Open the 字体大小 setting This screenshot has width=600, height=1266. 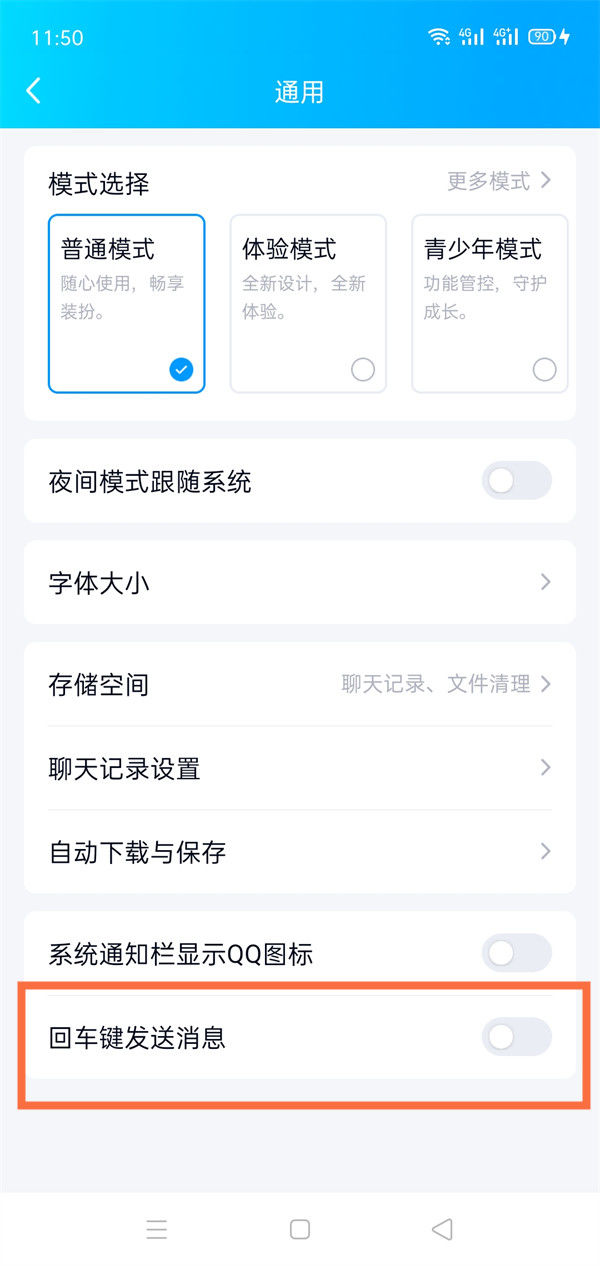(x=300, y=582)
